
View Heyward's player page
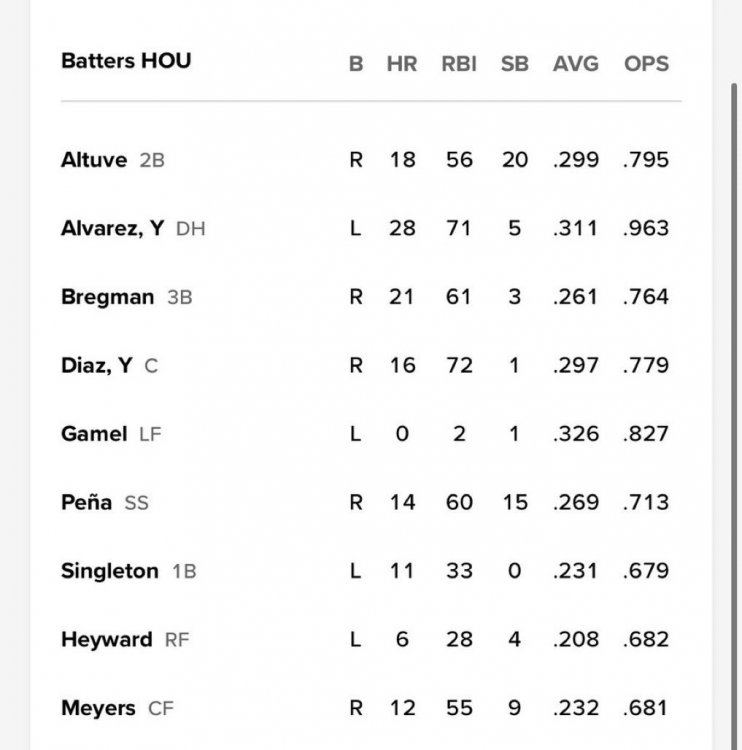tap(106, 640)
